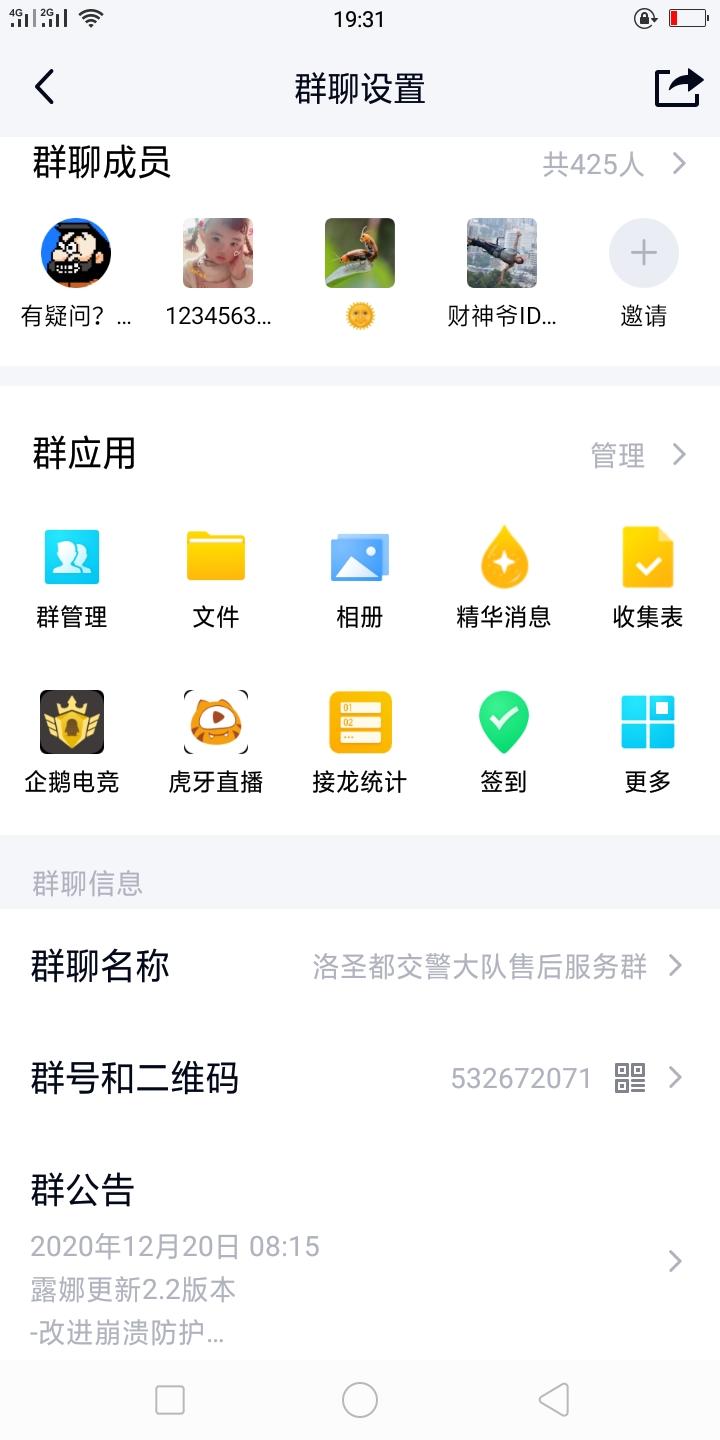Tap the system home button
Image resolution: width=720 pixels, height=1440 pixels.
pyautogui.click(x=360, y=1400)
